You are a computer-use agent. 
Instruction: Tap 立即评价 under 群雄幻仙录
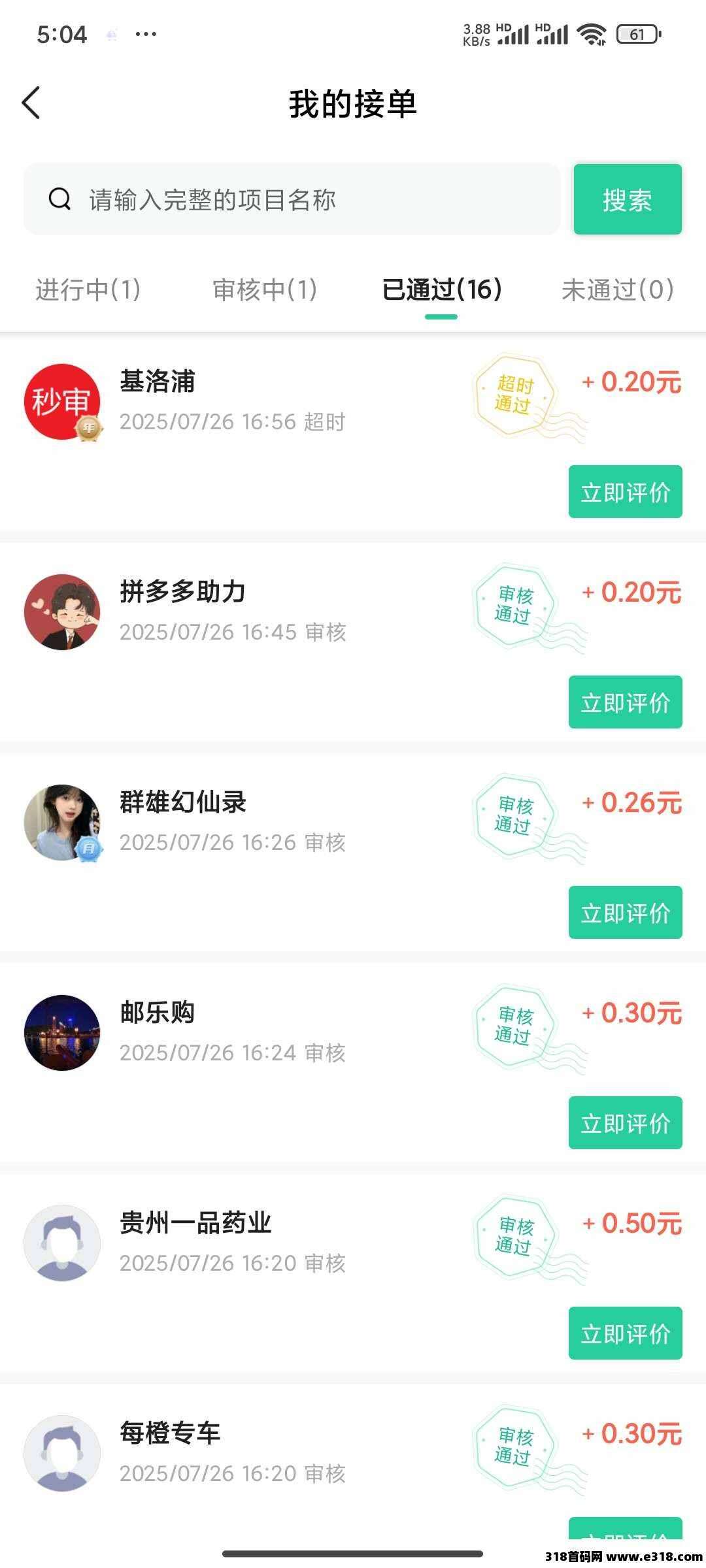tap(625, 913)
